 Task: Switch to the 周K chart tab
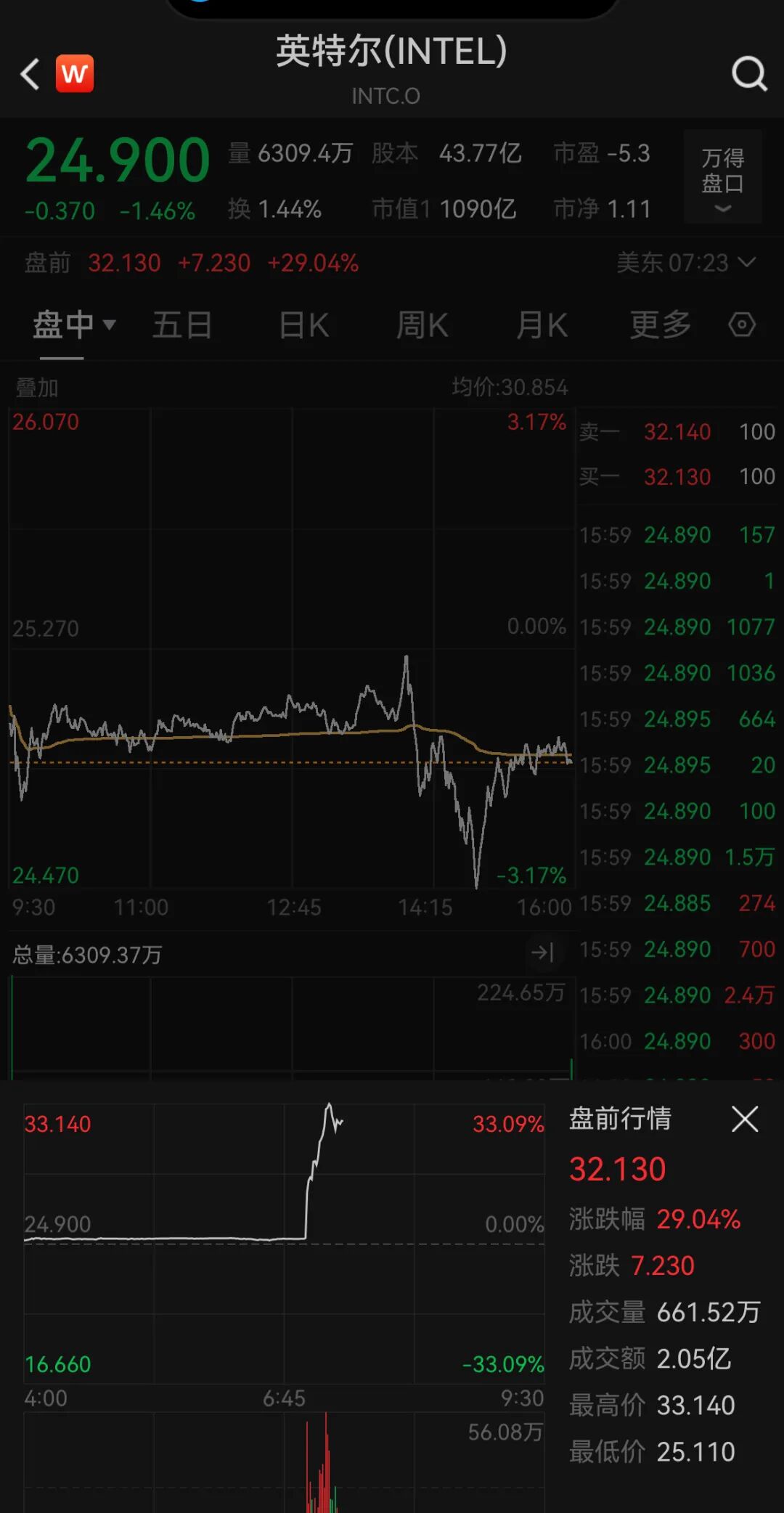pyautogui.click(x=422, y=325)
